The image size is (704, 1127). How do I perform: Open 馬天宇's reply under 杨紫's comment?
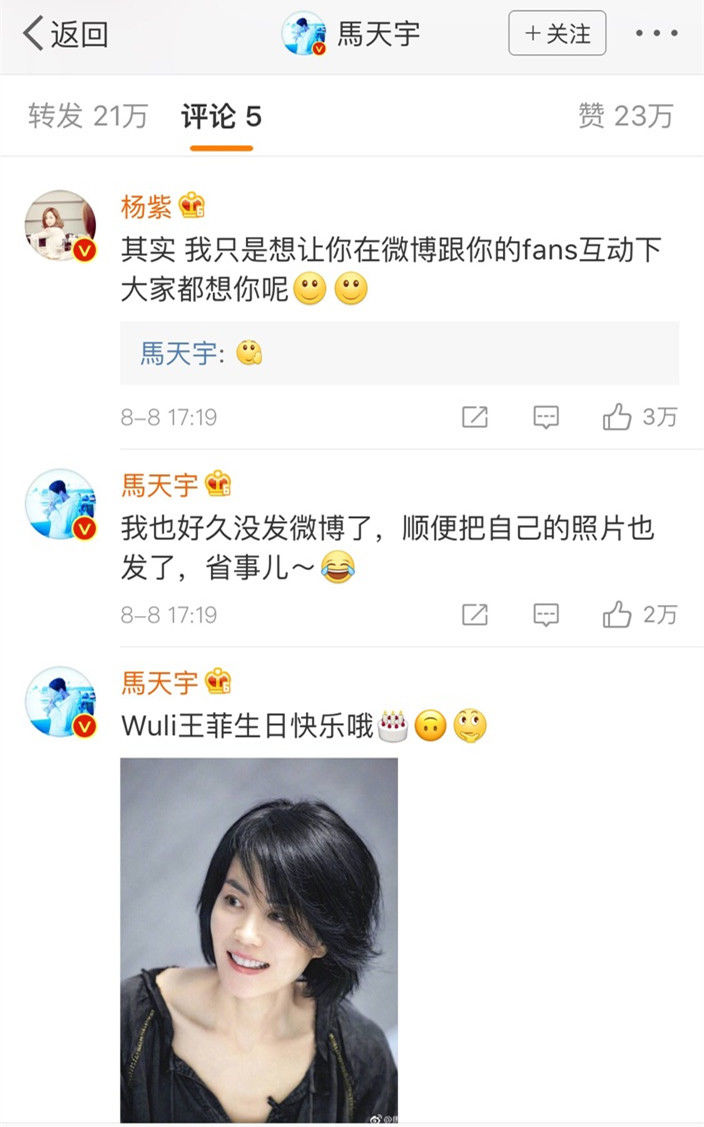[399, 353]
